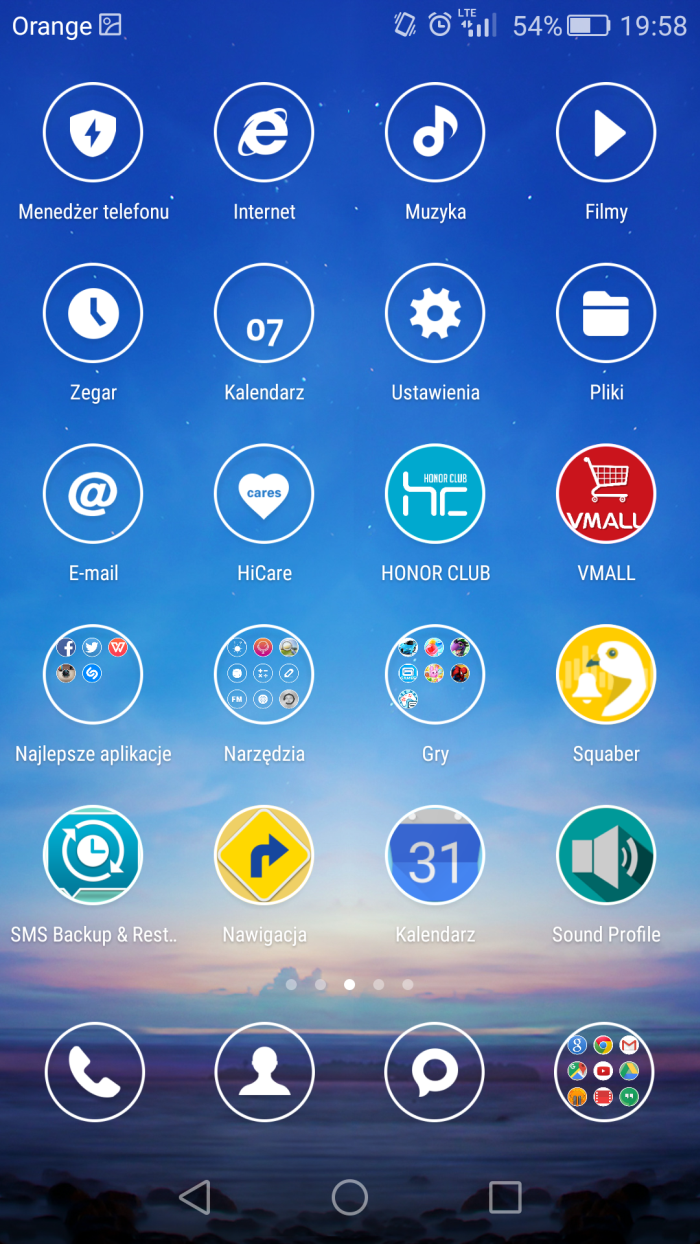This screenshot has height=1244, width=700.
Task: Go to the system home button
Action: click(x=350, y=1197)
